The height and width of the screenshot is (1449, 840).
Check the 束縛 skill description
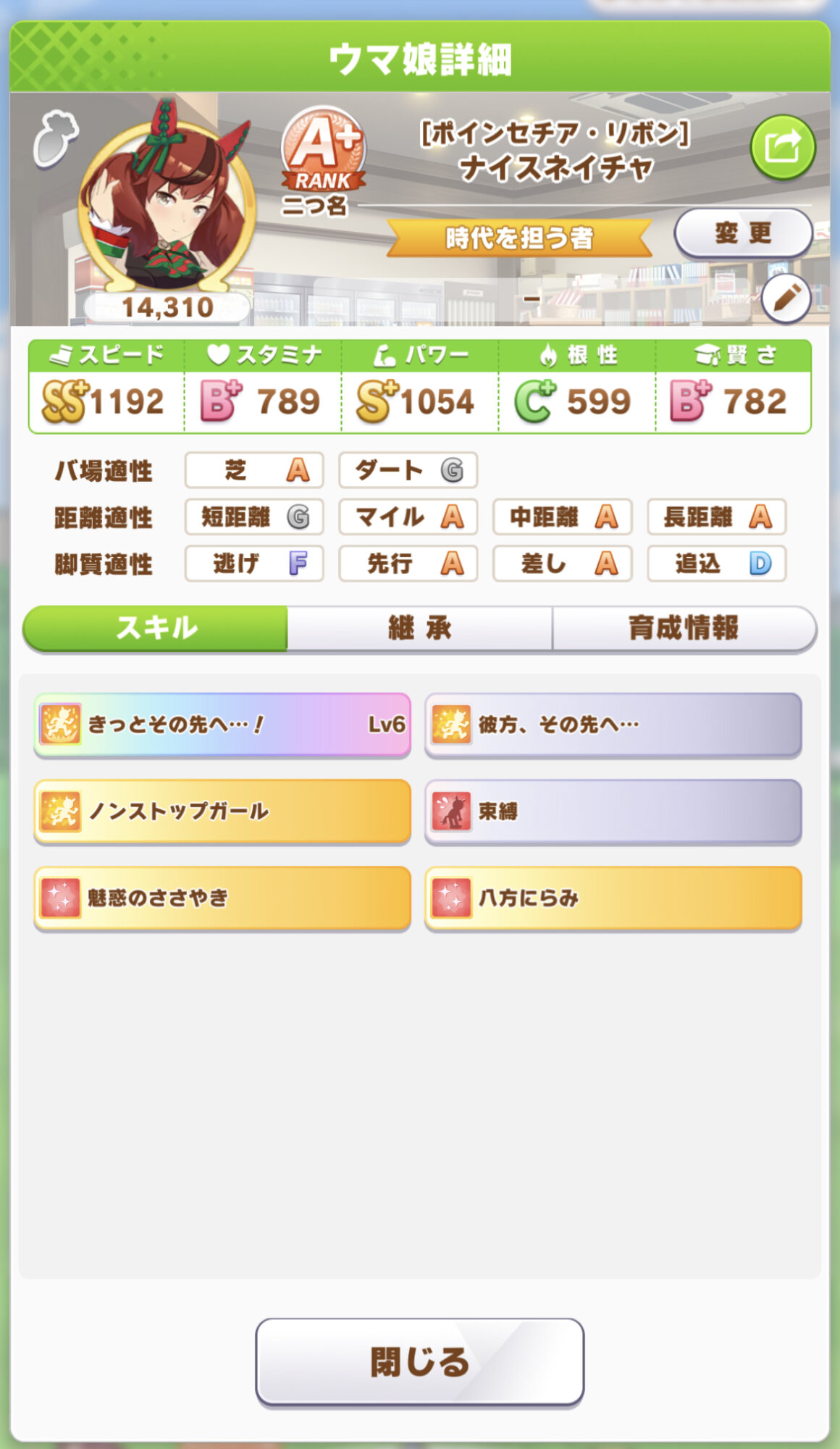tap(613, 811)
